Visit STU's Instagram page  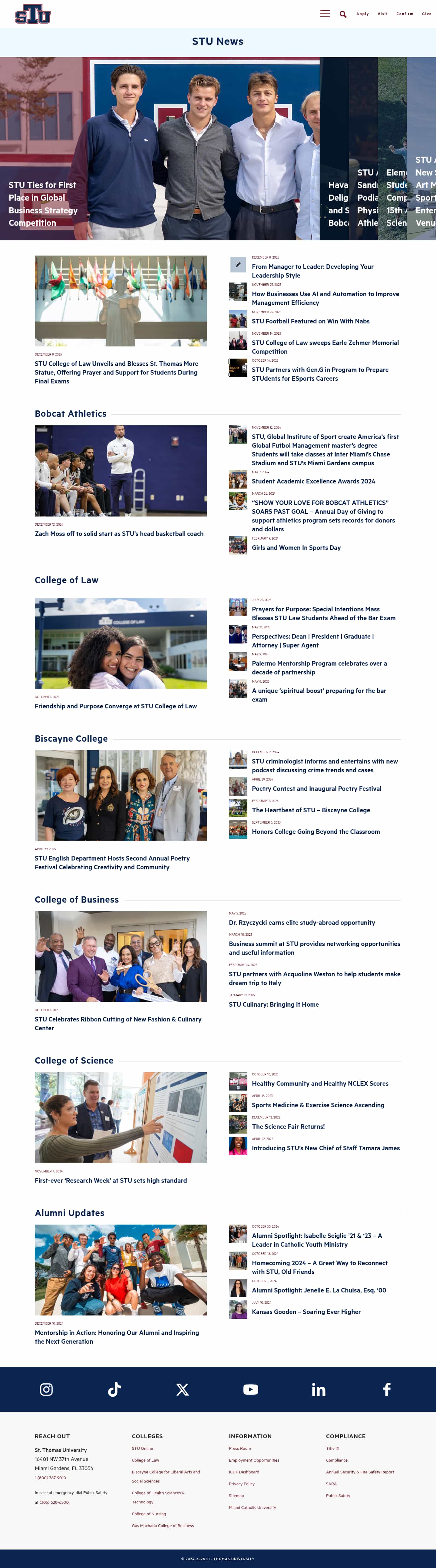click(x=46, y=1389)
